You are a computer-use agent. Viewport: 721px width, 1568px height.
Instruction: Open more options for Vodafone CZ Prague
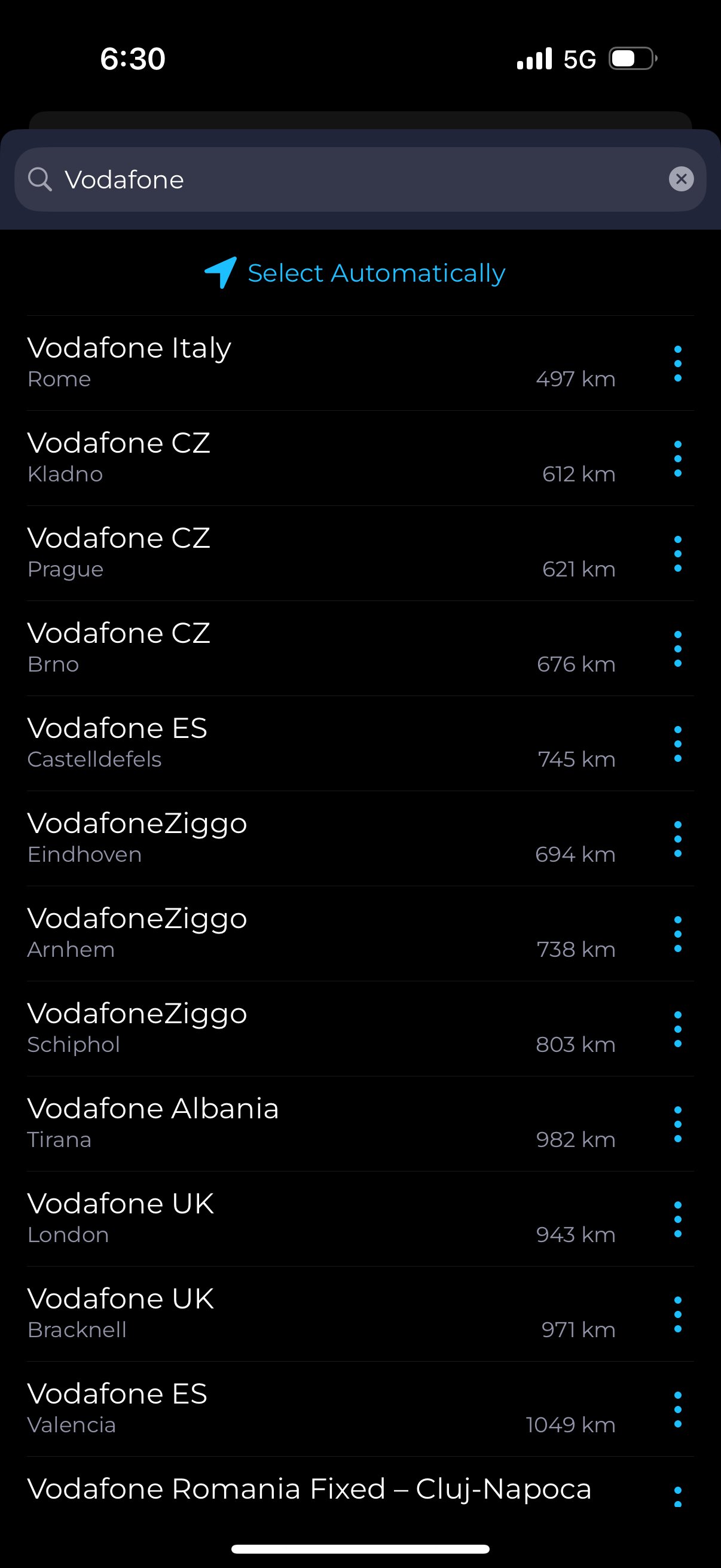point(678,553)
